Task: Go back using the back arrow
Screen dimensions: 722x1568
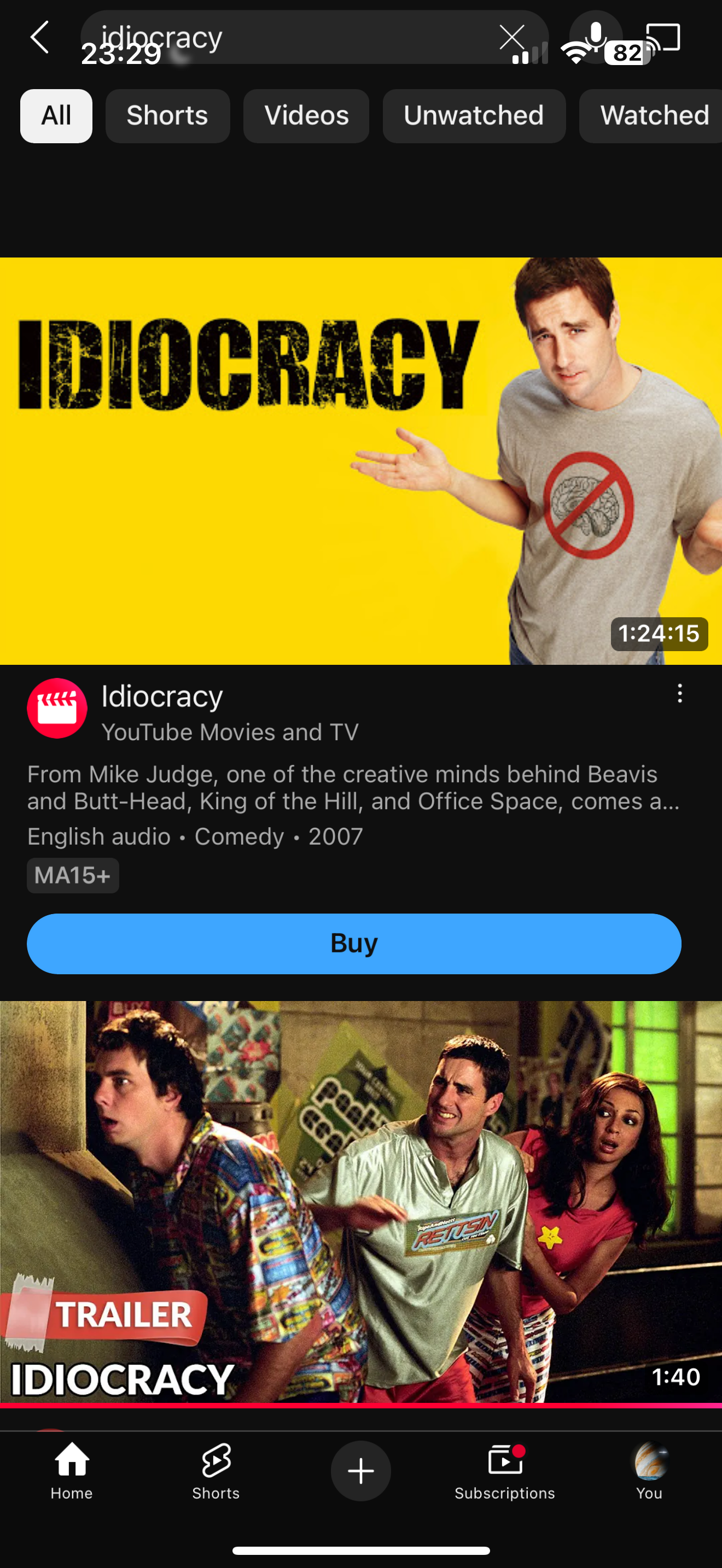Action: click(39, 37)
